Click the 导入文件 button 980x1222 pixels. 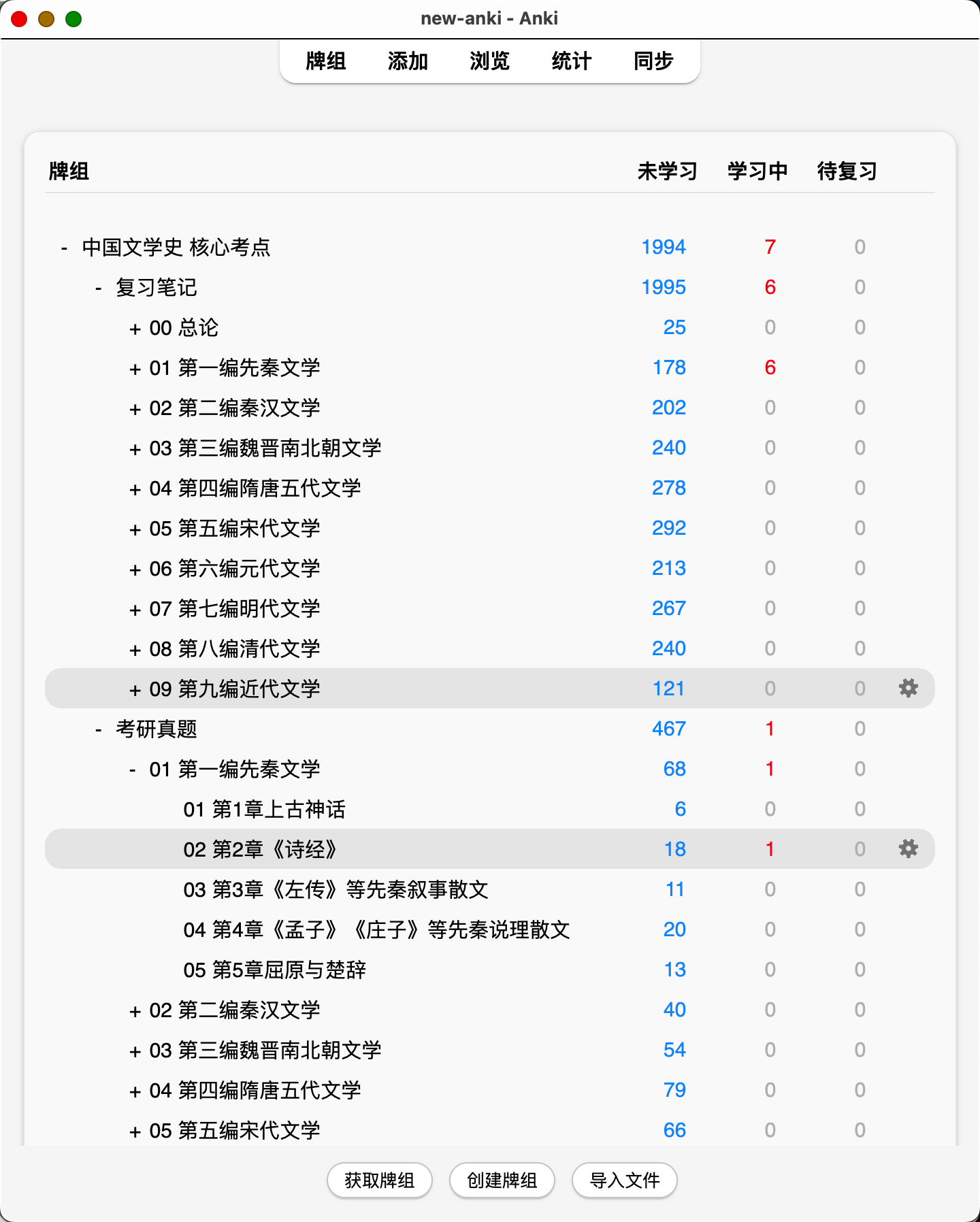(625, 1180)
